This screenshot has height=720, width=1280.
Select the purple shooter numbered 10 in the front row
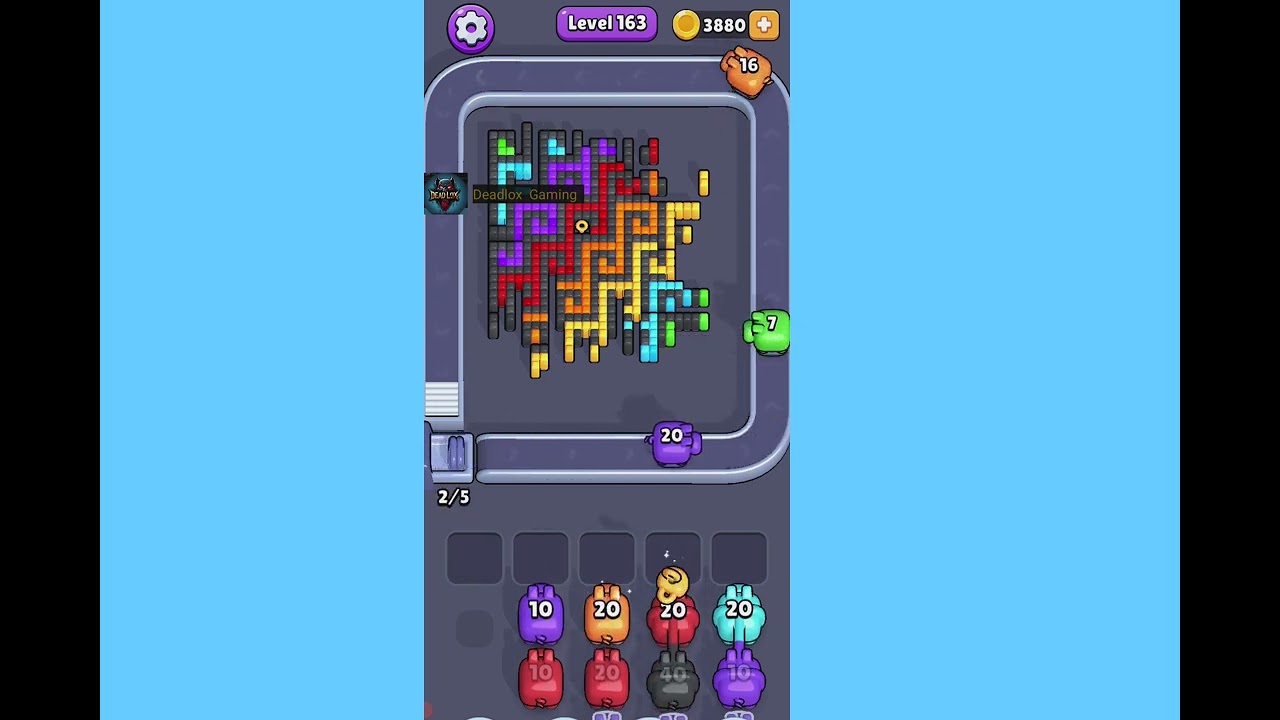point(541,612)
